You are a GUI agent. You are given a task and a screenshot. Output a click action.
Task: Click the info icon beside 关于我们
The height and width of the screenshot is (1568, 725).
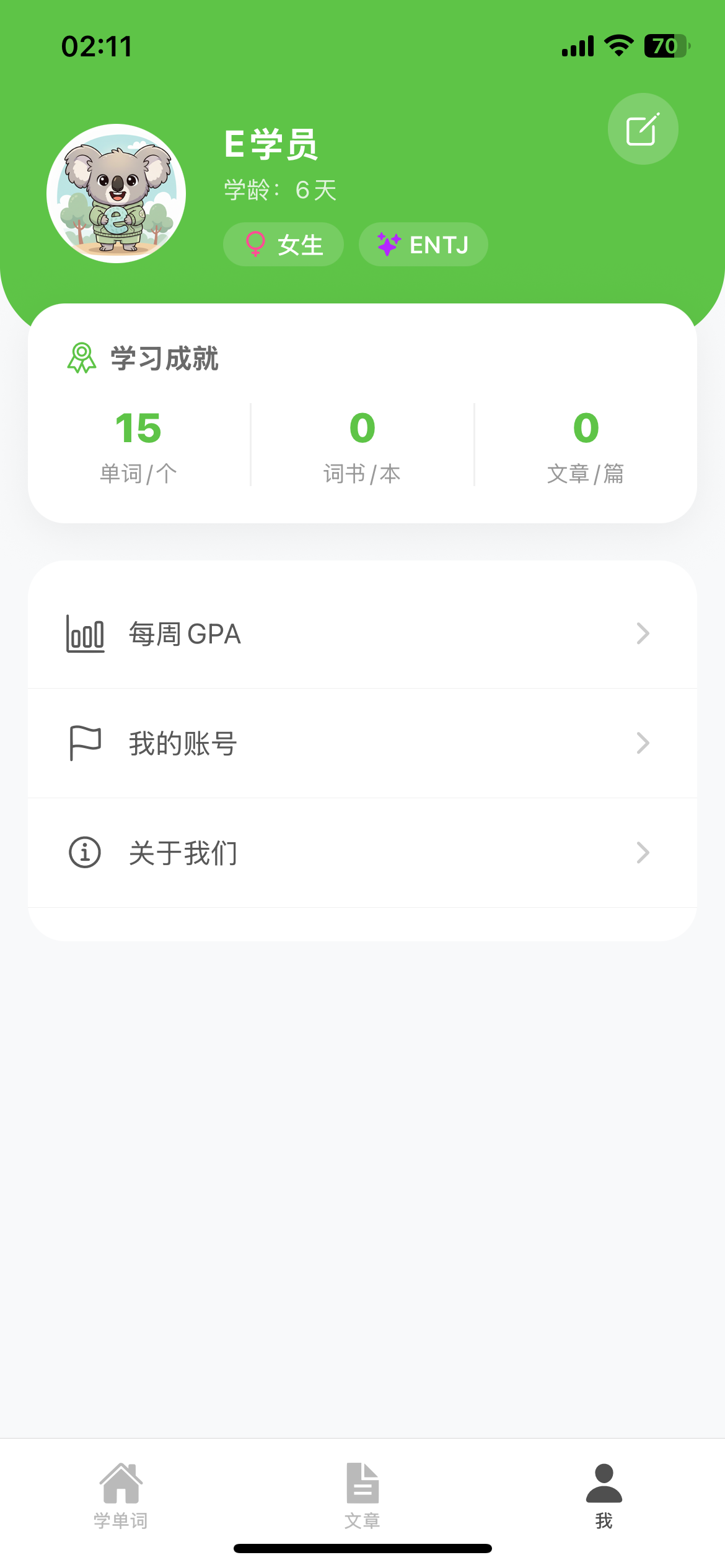(x=84, y=853)
